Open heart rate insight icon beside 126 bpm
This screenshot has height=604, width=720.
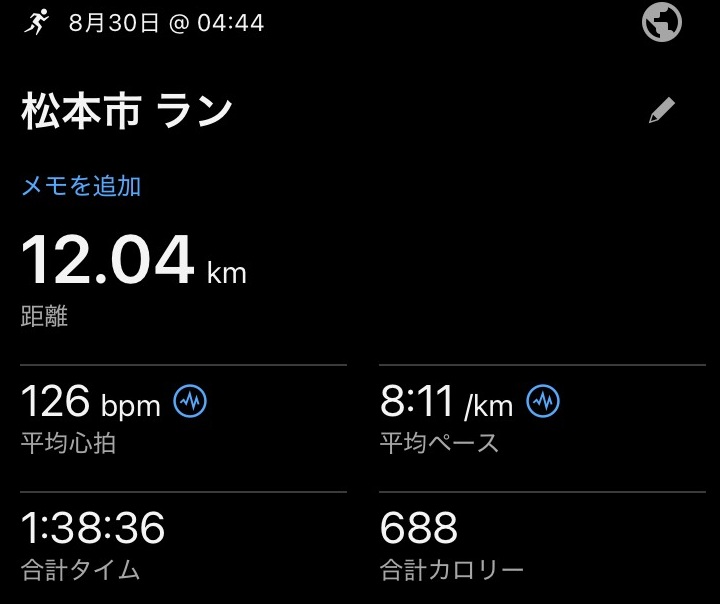(190, 402)
